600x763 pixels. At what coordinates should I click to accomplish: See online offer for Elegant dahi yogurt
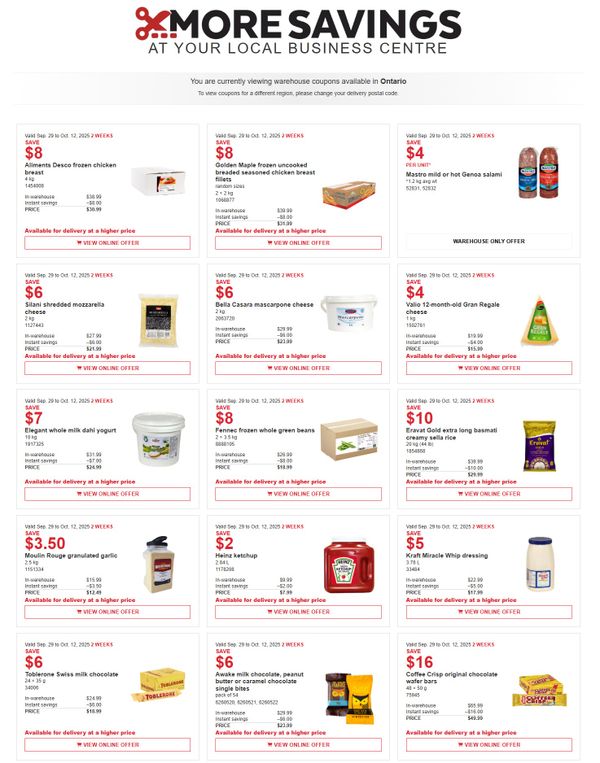(x=107, y=493)
